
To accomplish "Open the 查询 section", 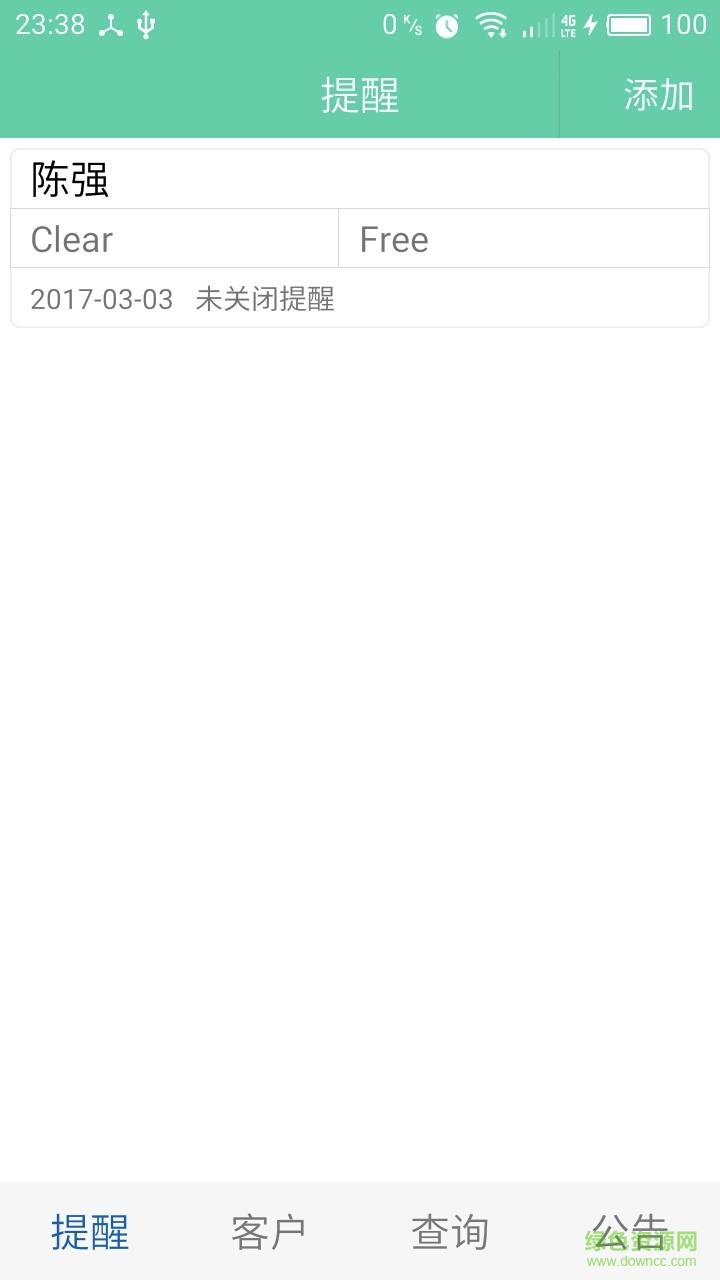I will [x=450, y=1232].
